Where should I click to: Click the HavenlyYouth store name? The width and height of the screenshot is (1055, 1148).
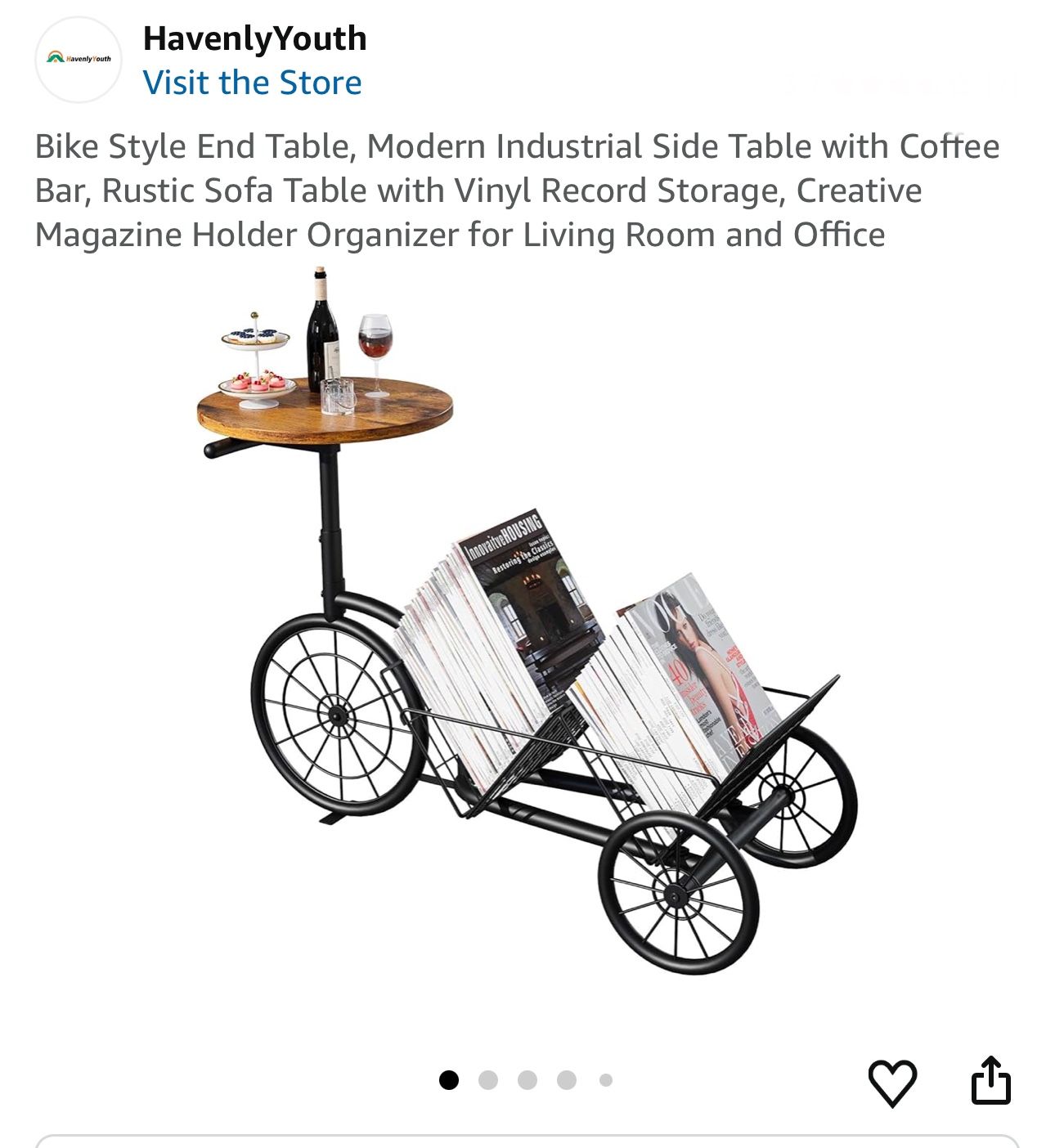(254, 38)
